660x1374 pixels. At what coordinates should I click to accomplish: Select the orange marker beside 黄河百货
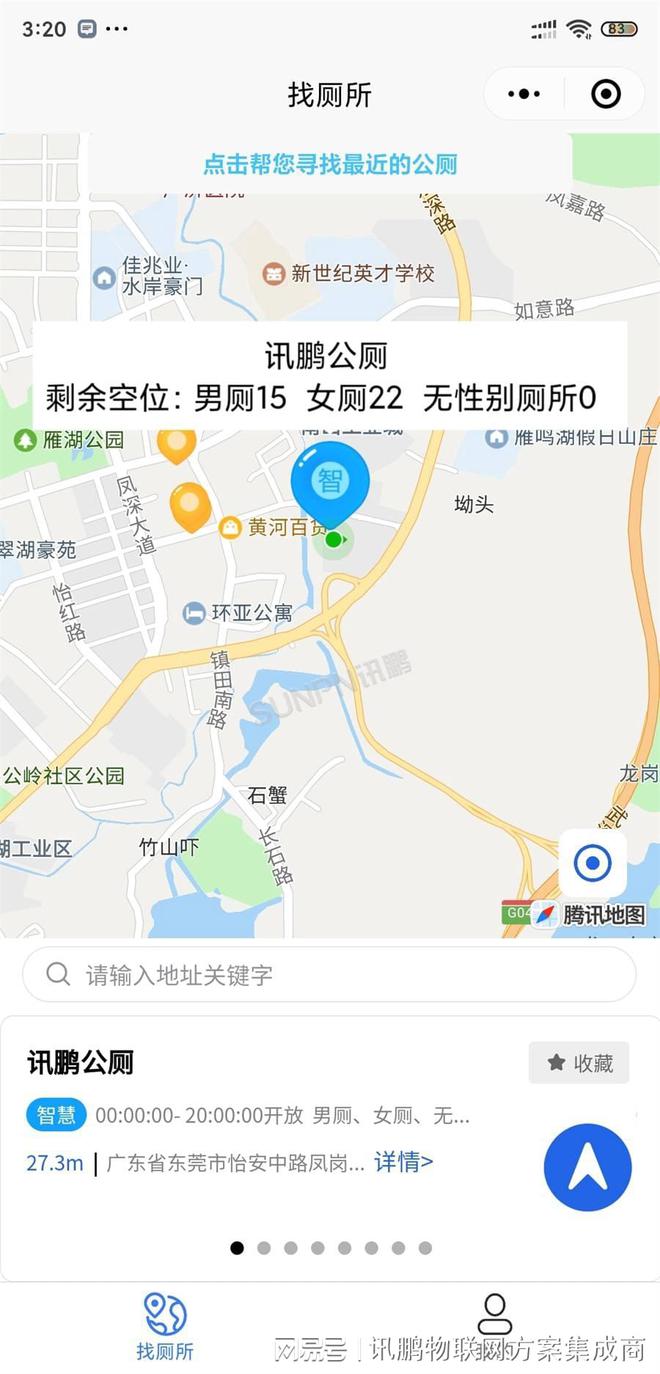pyautogui.click(x=190, y=506)
